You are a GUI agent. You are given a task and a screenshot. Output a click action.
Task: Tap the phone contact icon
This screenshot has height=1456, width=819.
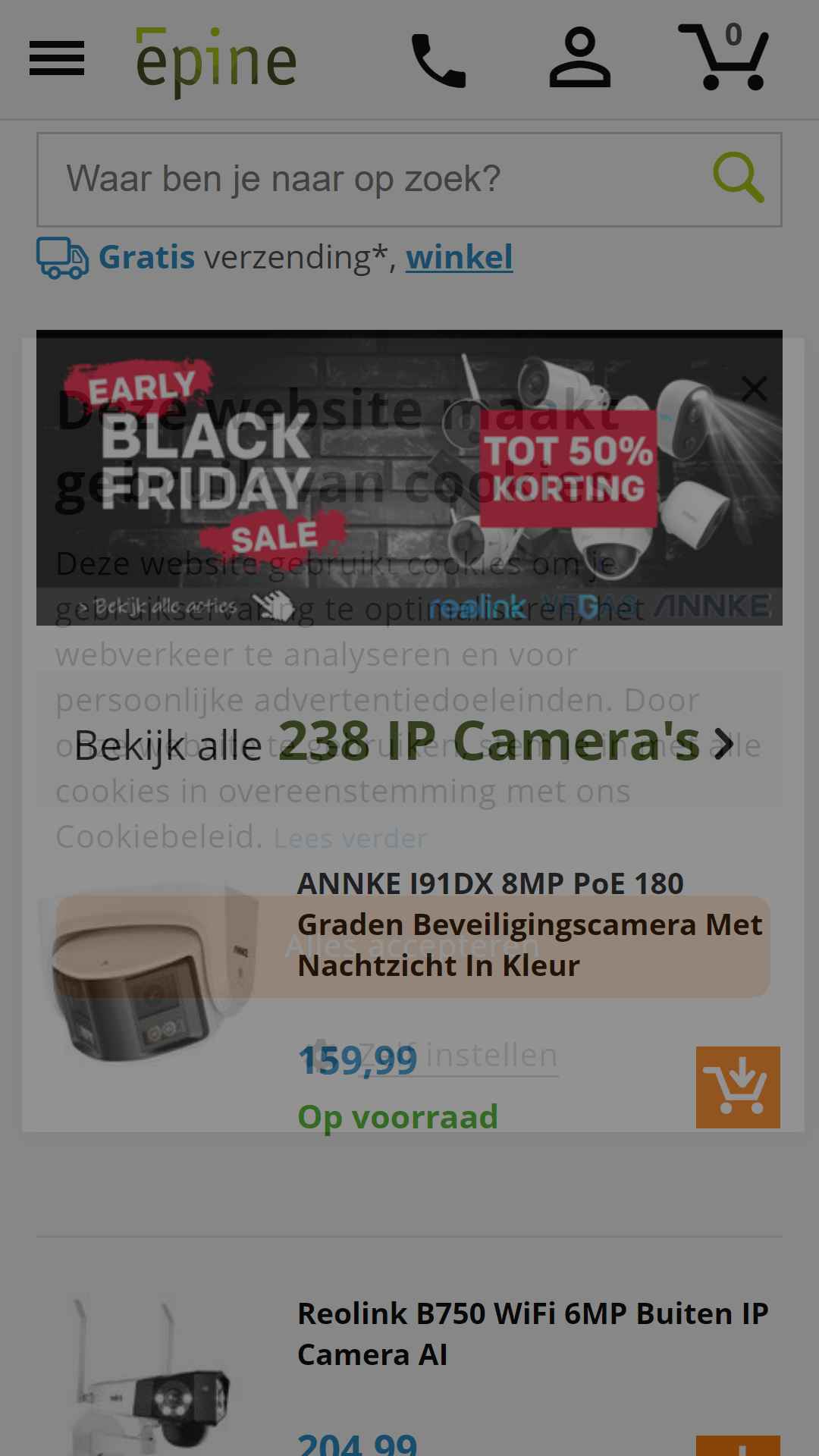click(x=438, y=61)
